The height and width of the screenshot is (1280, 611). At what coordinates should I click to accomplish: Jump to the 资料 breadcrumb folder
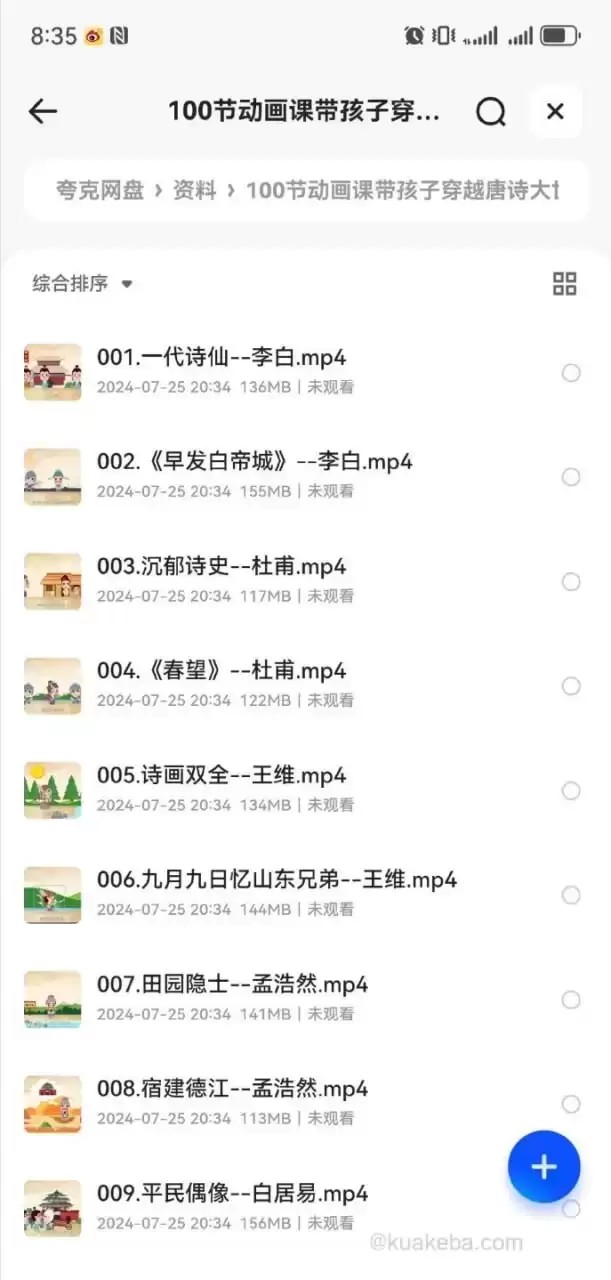coord(194,190)
